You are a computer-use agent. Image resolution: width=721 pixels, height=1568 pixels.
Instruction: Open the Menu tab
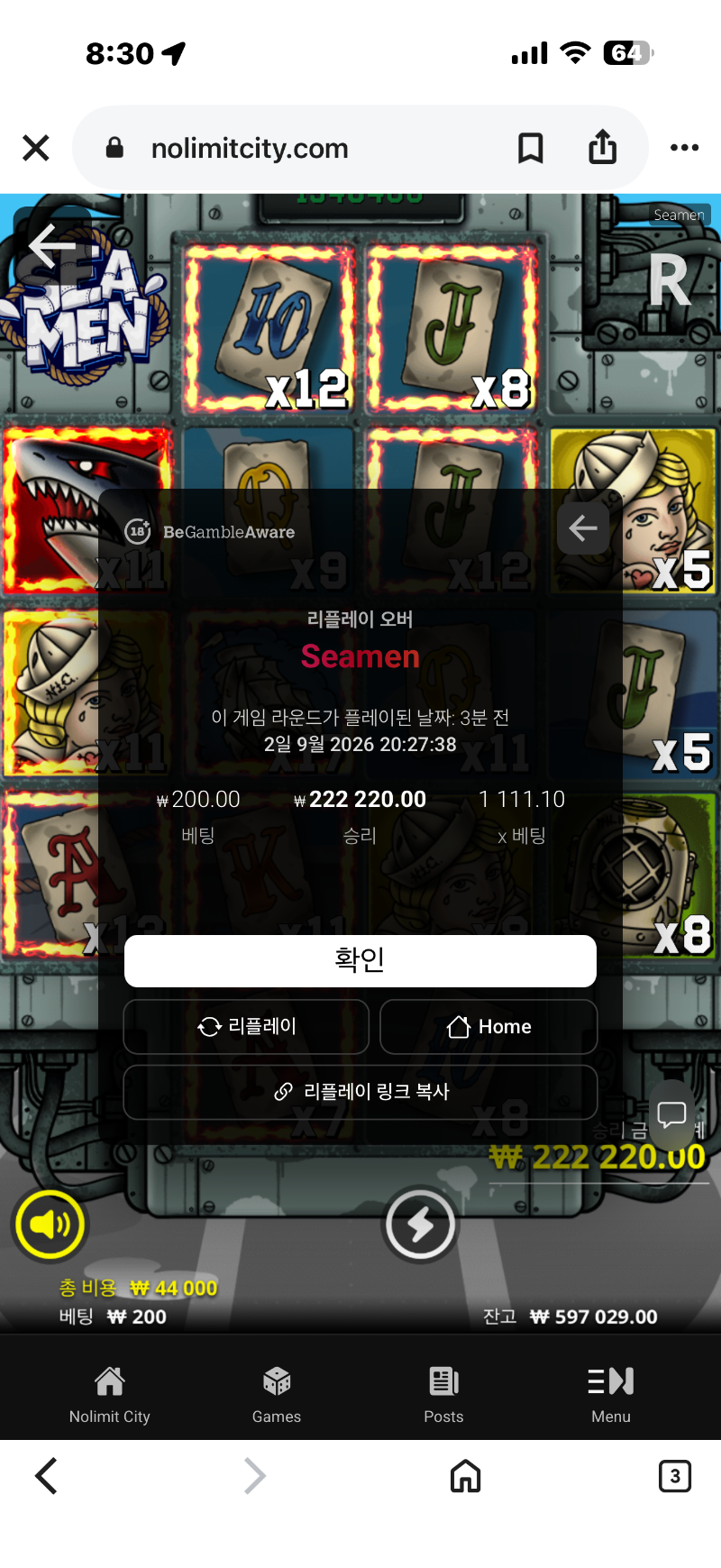pyautogui.click(x=611, y=1394)
